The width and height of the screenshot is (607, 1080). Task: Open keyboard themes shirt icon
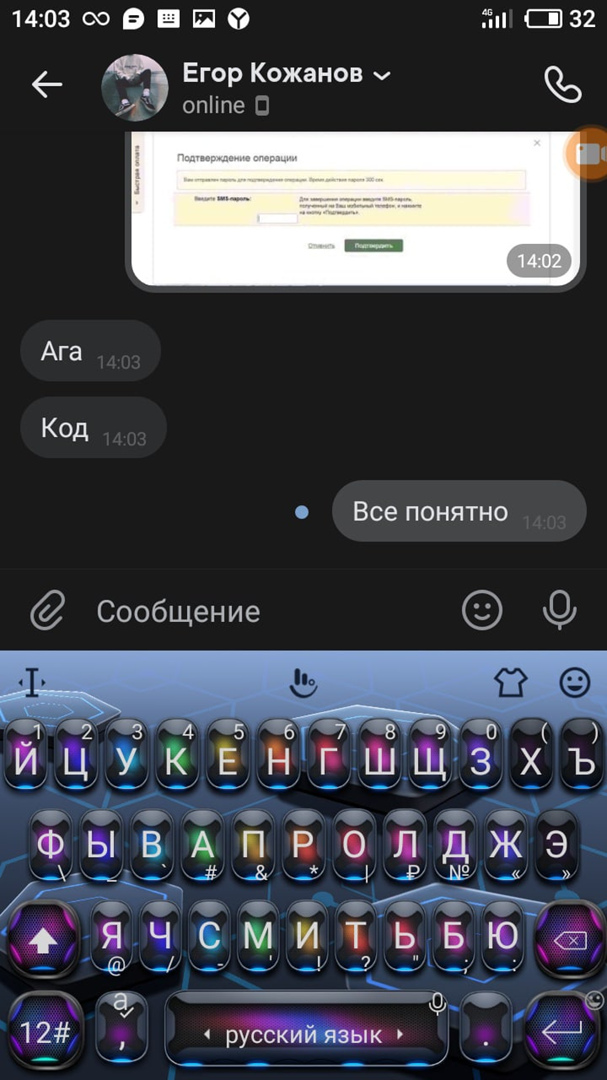(510, 683)
